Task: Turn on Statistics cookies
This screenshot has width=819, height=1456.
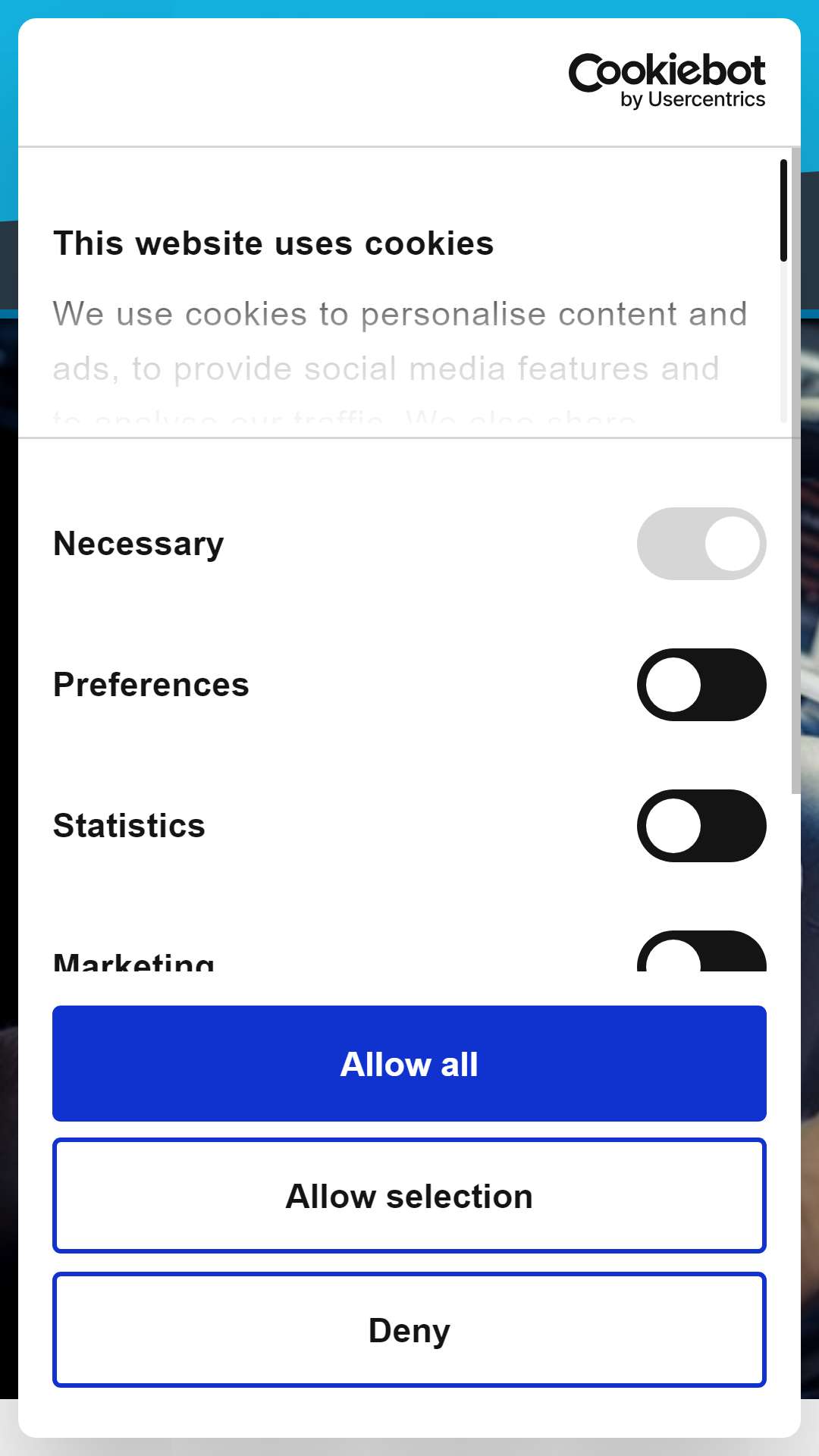Action: pyautogui.click(x=701, y=826)
